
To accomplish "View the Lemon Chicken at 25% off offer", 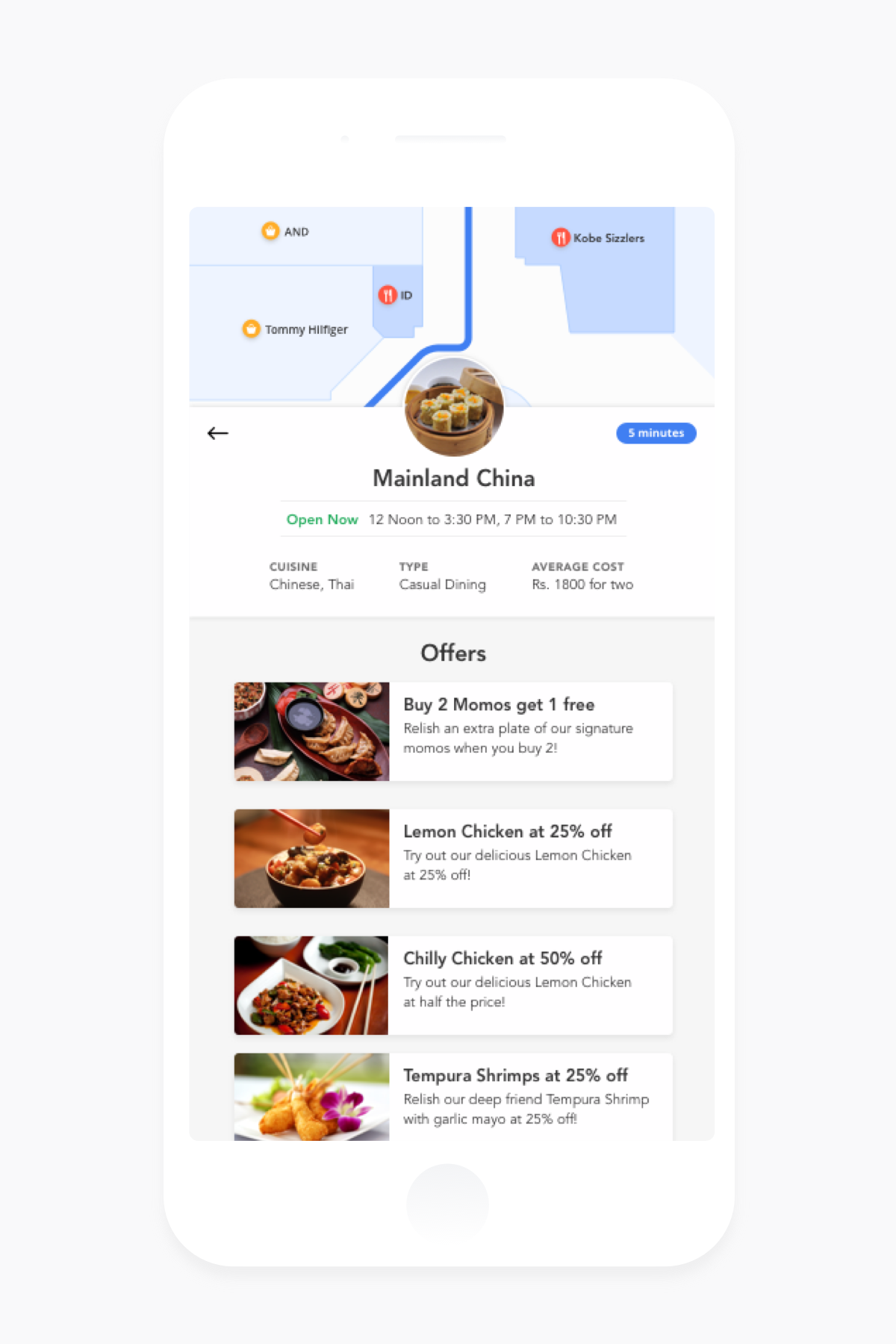I will click(453, 859).
